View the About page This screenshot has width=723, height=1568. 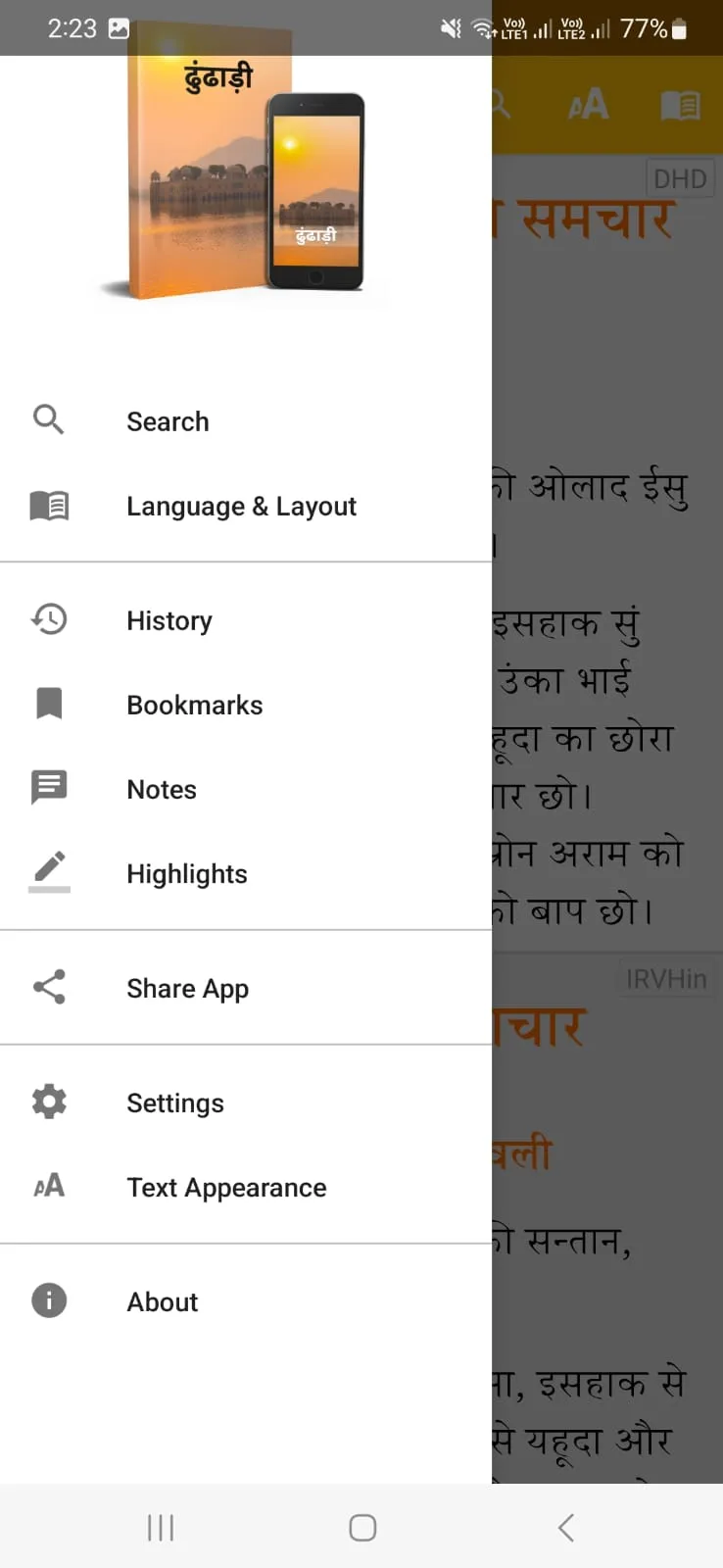pos(163,1301)
